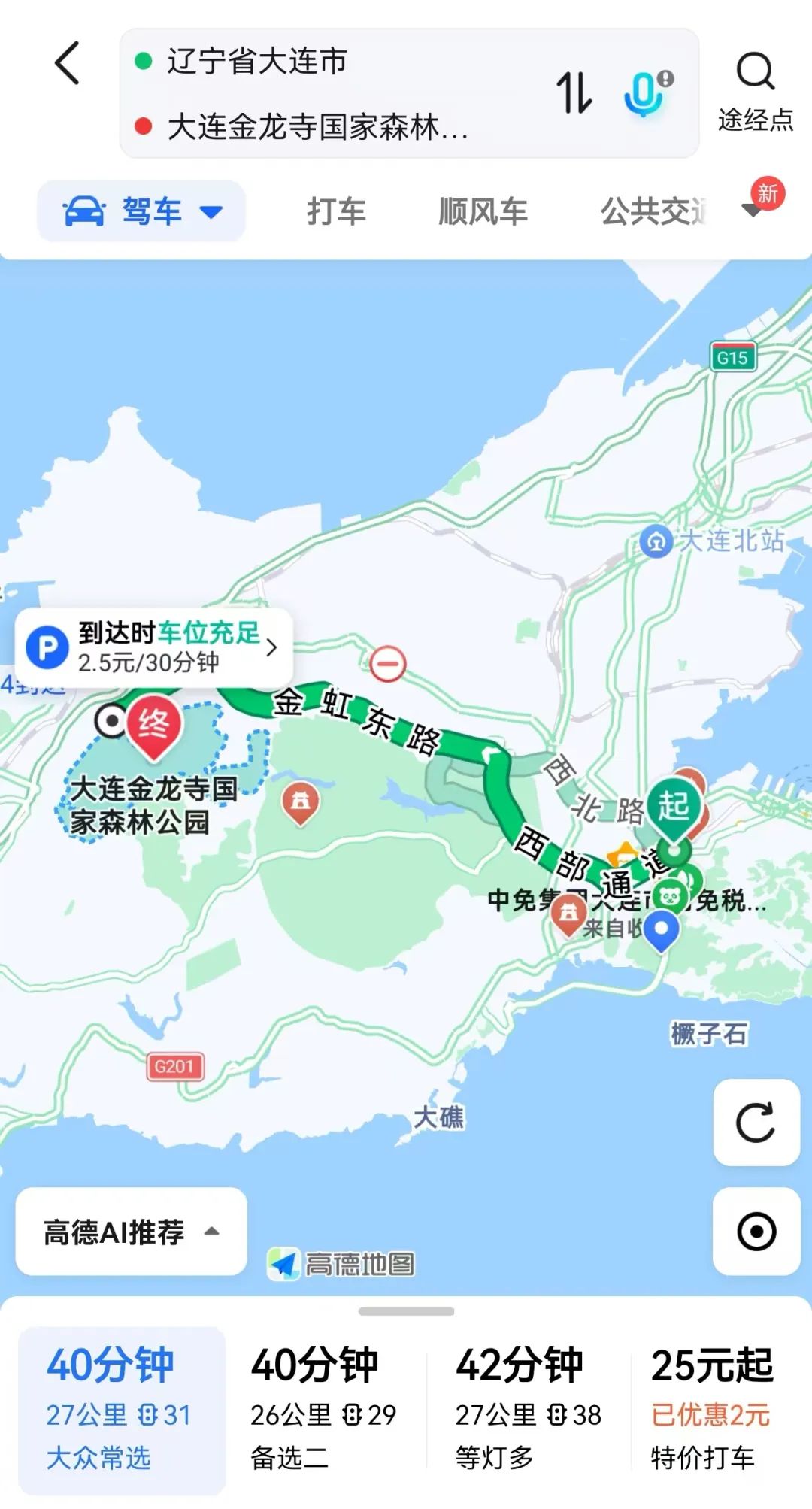Switch to the 打车 tab
The height and width of the screenshot is (1509, 812).
336,211
